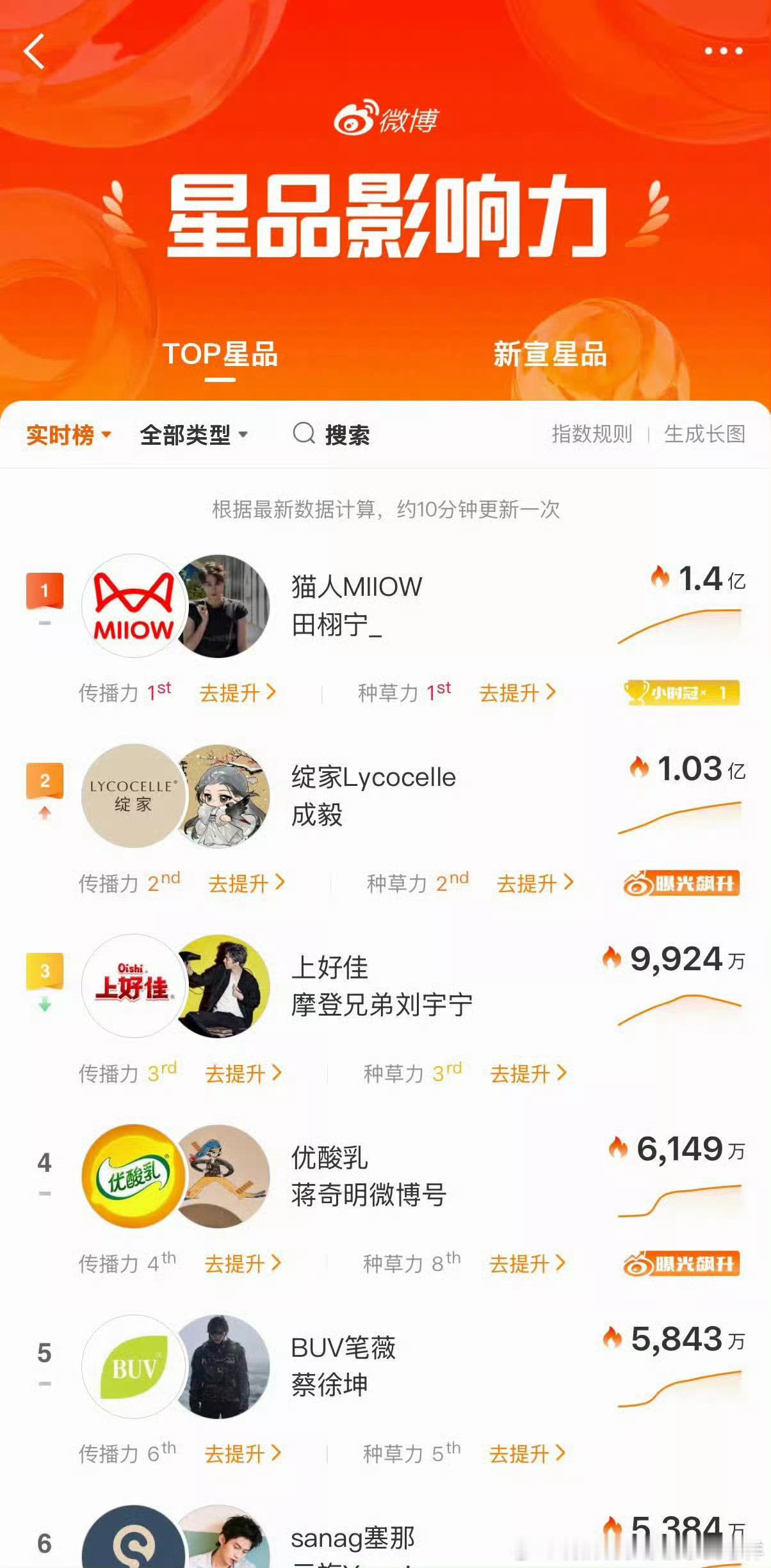Click the 上好佳 Oishi brand logo
771x1568 pixels.
(x=133, y=986)
